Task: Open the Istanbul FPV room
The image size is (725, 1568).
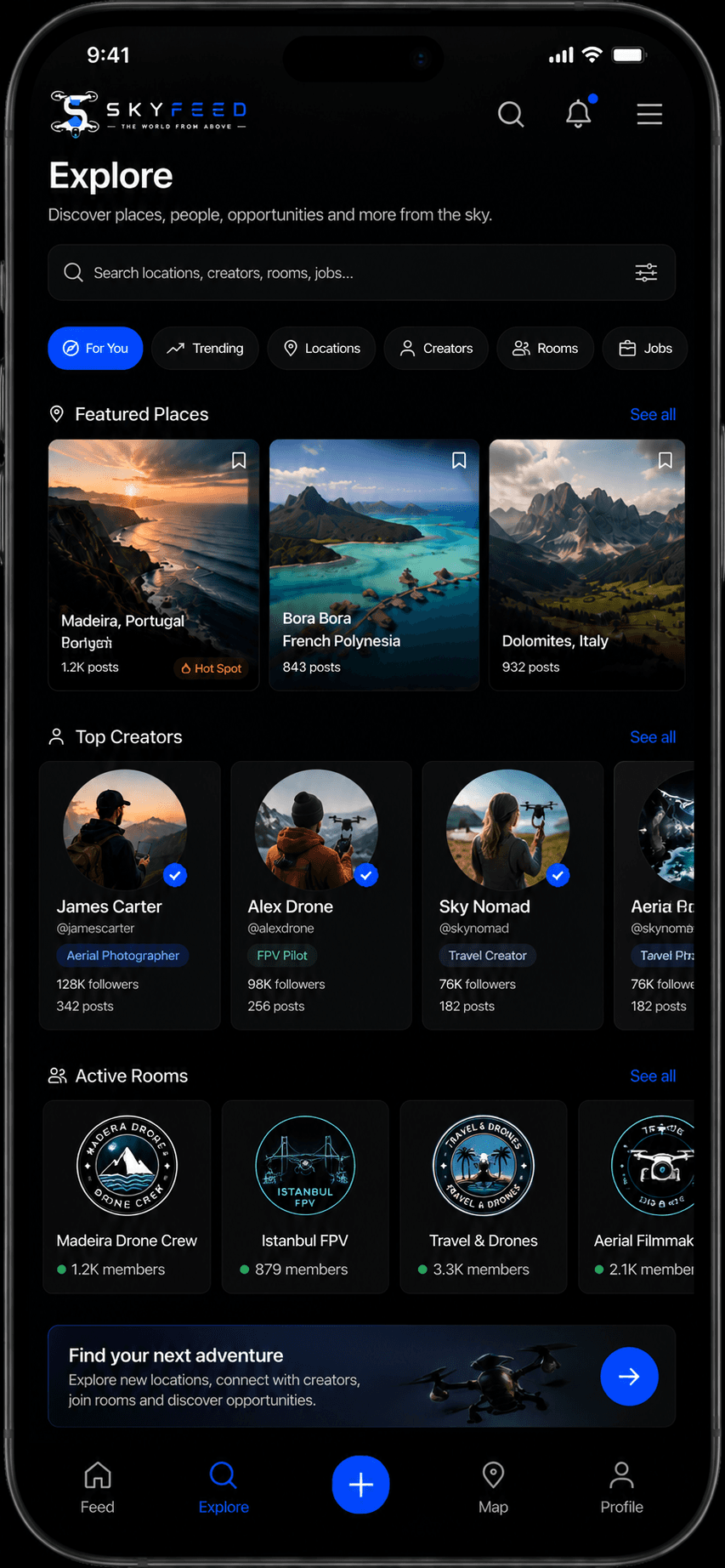Action: [305, 1196]
